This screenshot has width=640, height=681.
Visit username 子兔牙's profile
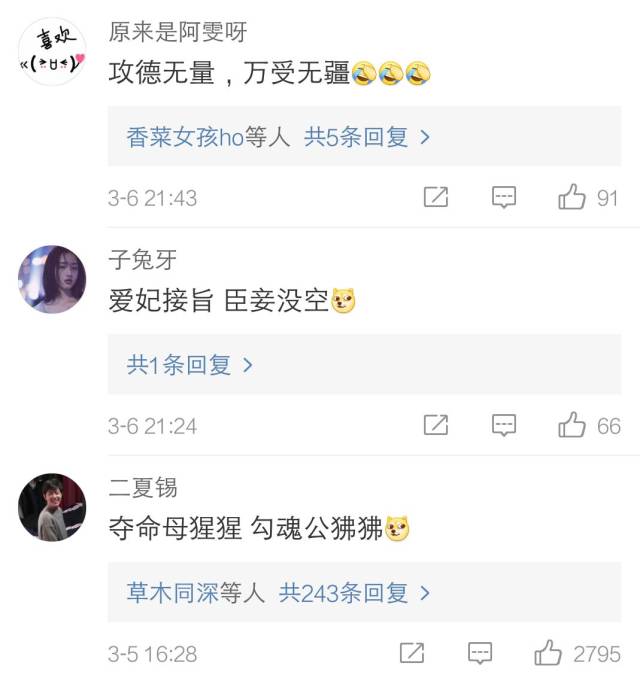pos(142,259)
